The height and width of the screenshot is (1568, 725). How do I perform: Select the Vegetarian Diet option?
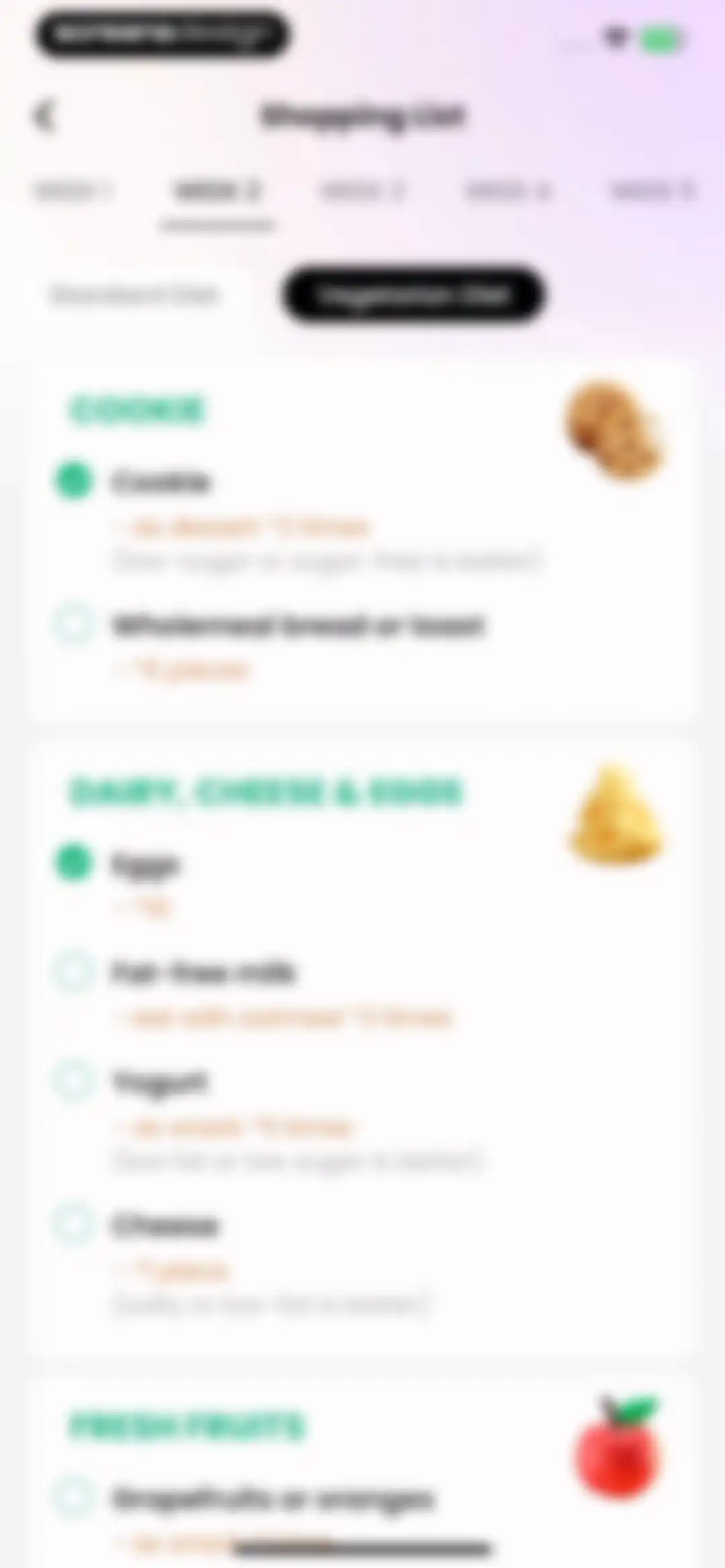click(x=413, y=295)
